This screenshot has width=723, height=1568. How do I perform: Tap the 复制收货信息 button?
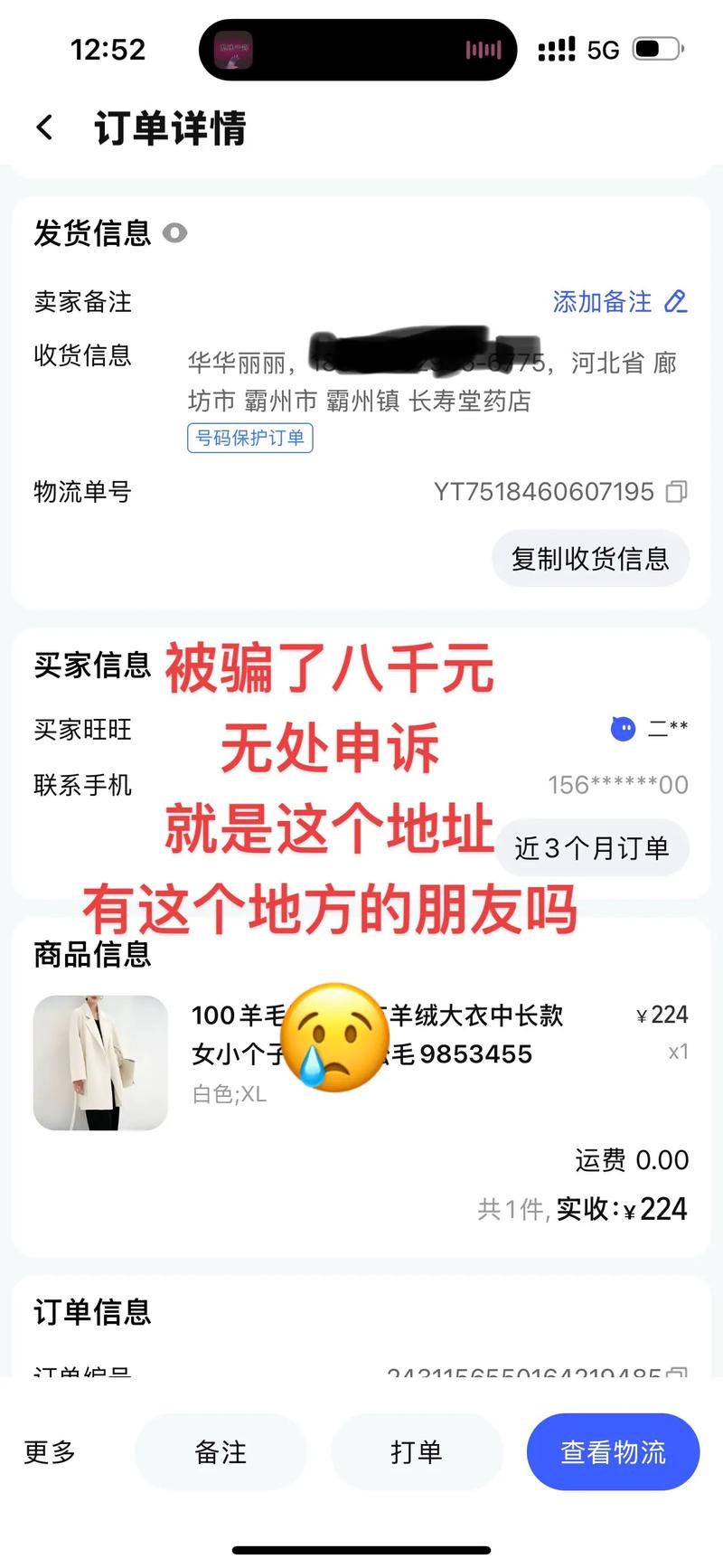(590, 559)
